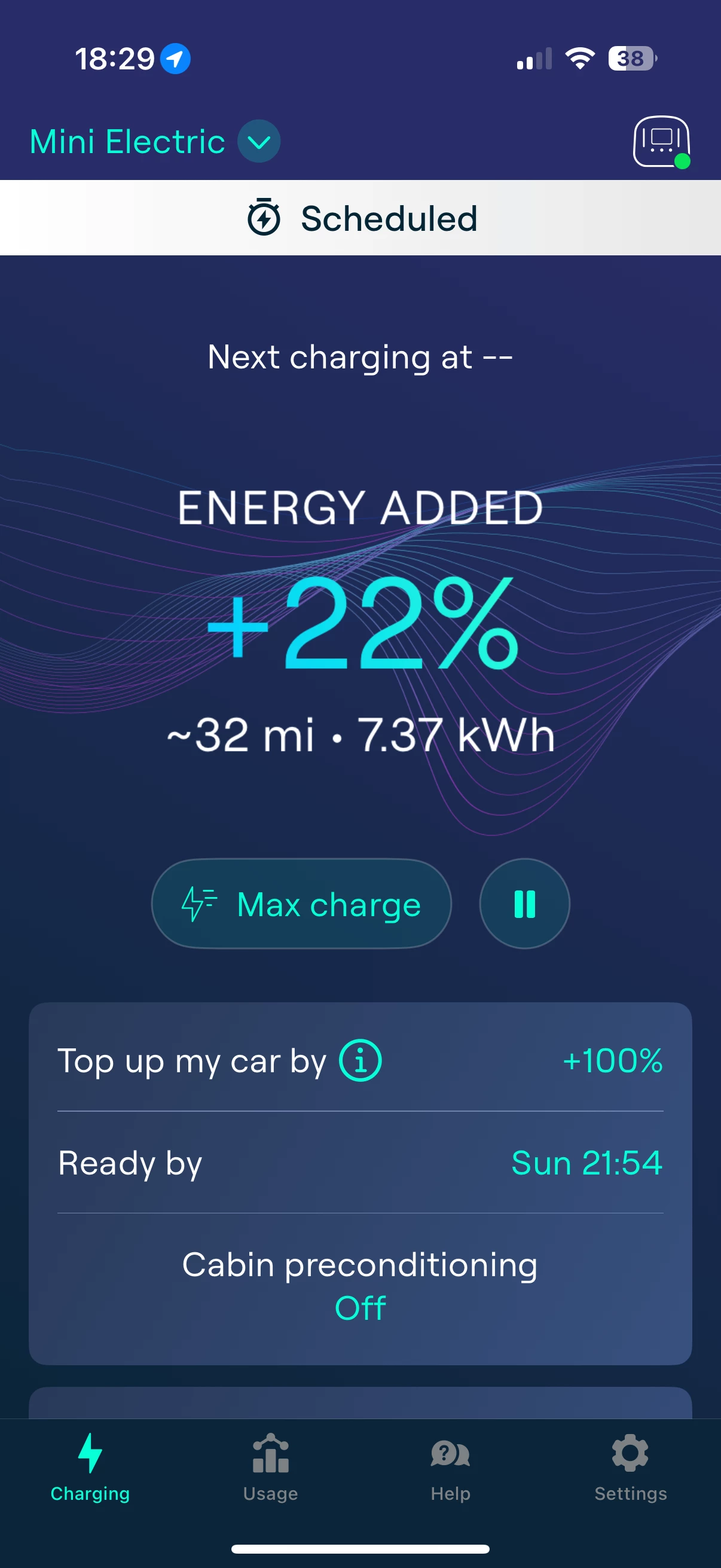Select the Charging tab

click(90, 1468)
